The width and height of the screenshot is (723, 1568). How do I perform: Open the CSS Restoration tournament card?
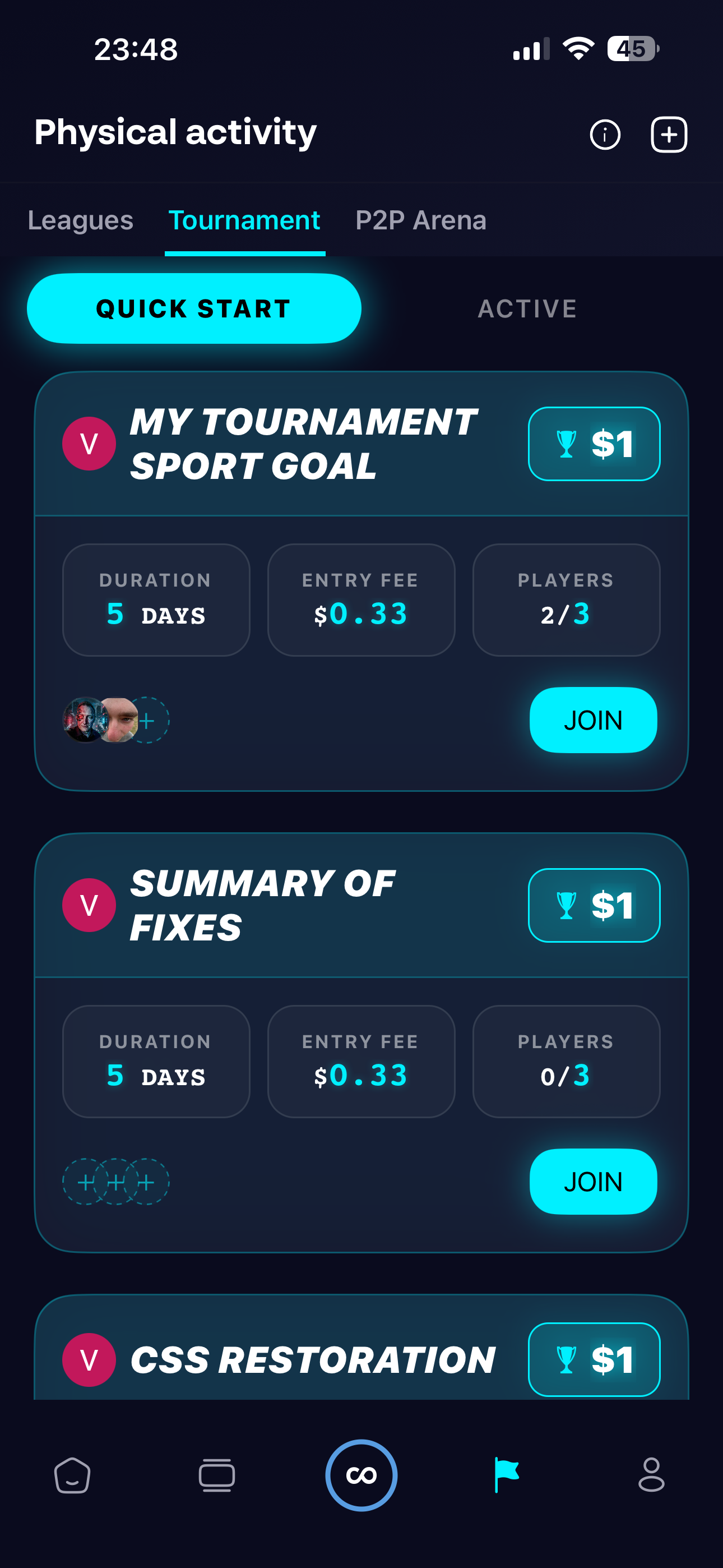click(313, 1360)
